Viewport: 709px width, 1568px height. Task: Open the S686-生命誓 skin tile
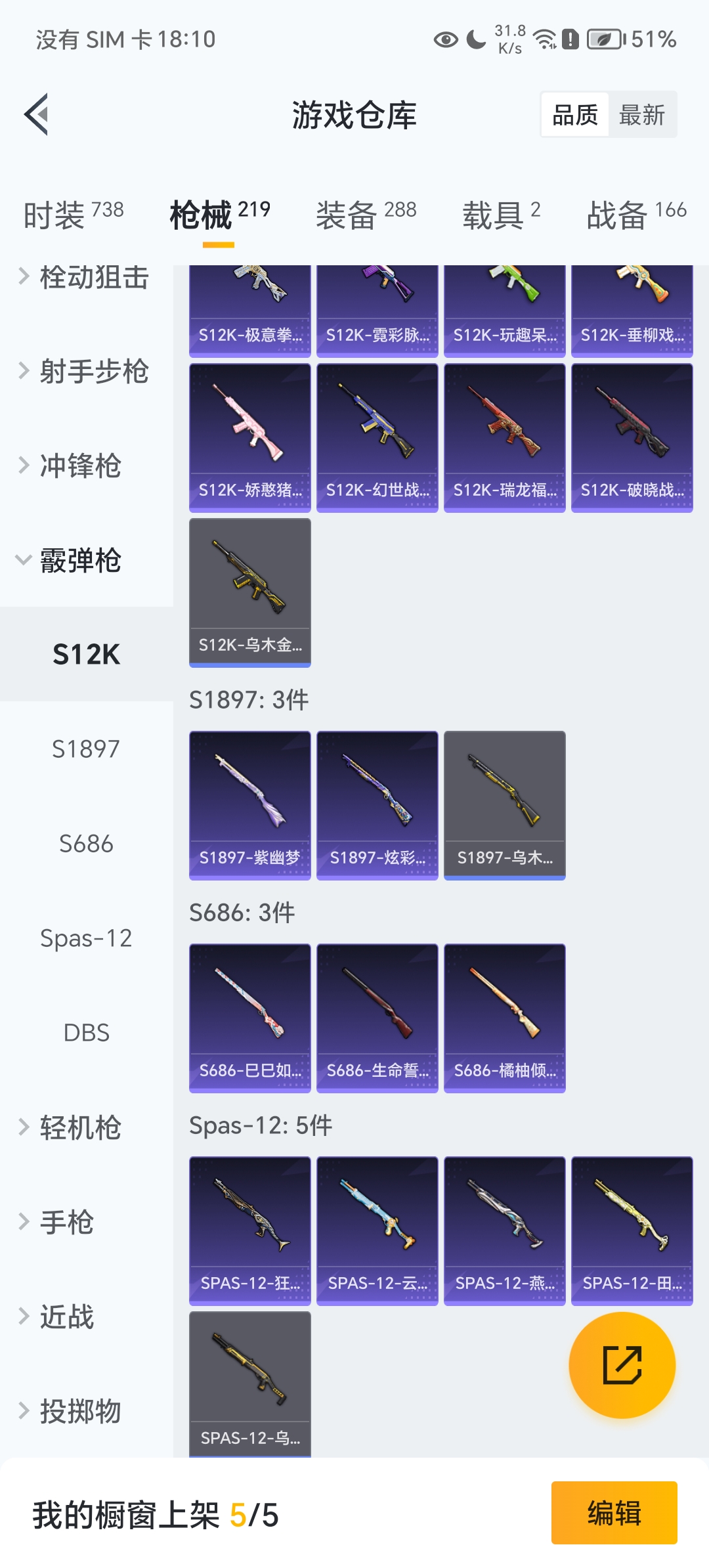click(x=377, y=1018)
